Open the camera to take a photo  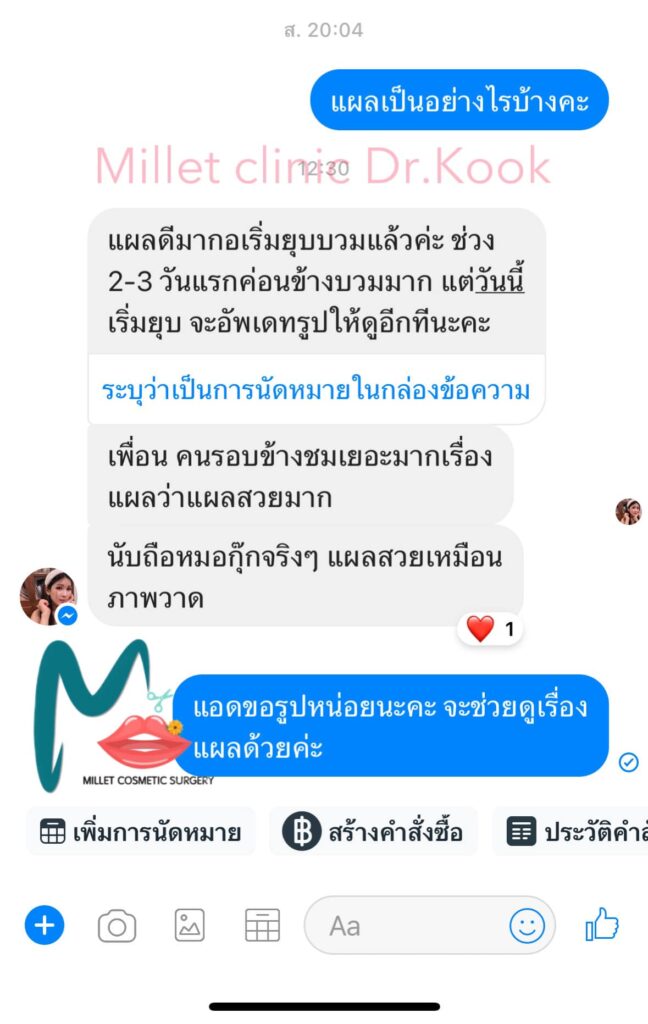click(117, 926)
